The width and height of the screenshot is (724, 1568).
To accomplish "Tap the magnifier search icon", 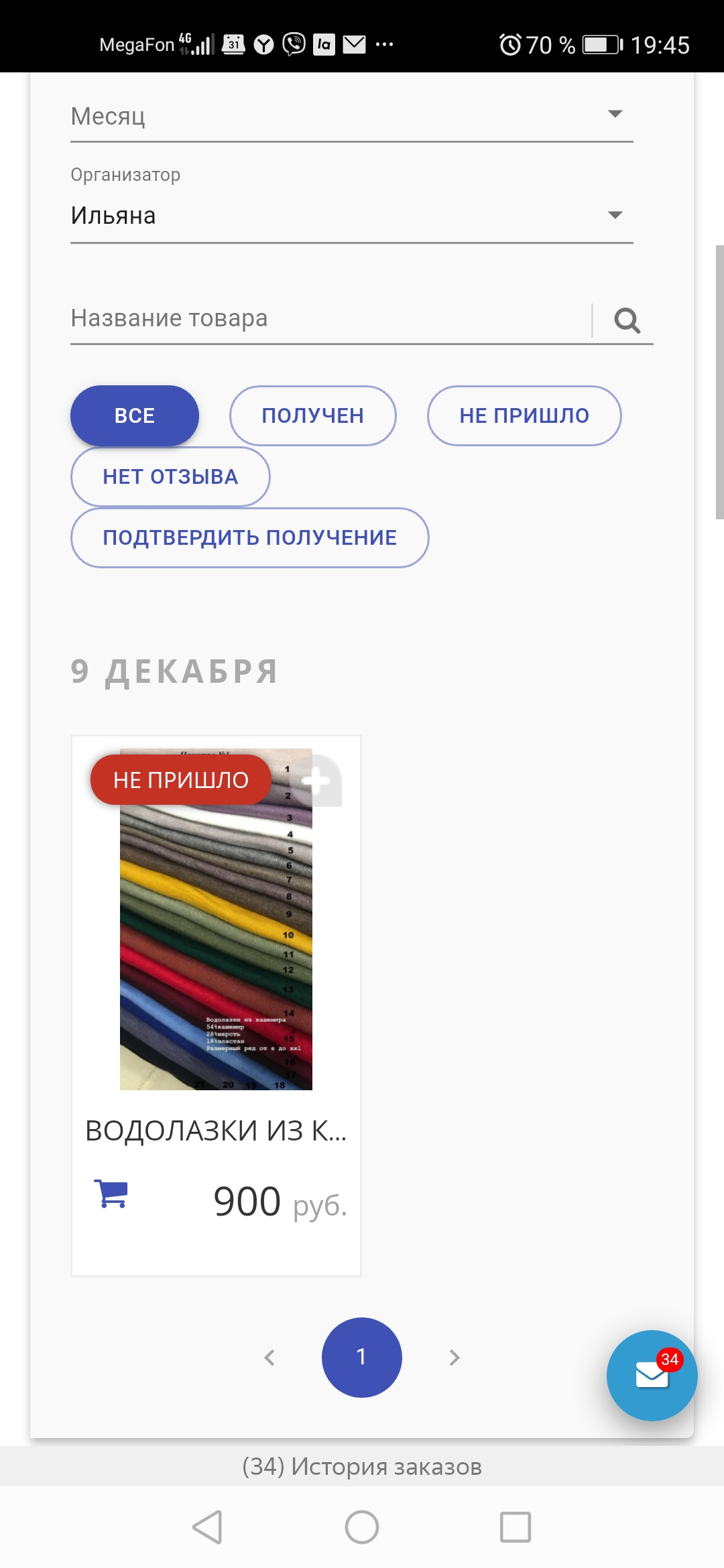I will (x=627, y=321).
